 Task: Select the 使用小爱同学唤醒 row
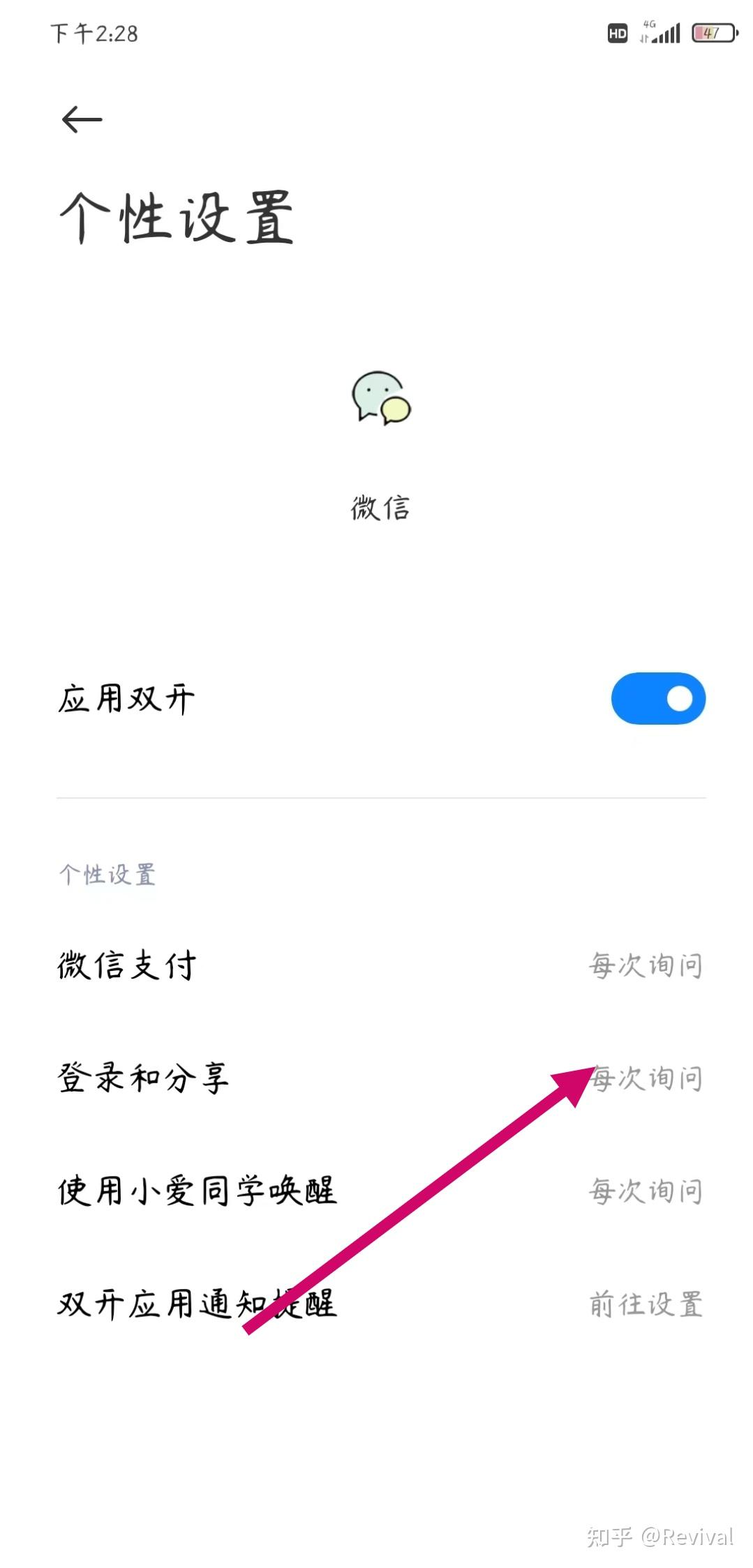[x=380, y=1191]
